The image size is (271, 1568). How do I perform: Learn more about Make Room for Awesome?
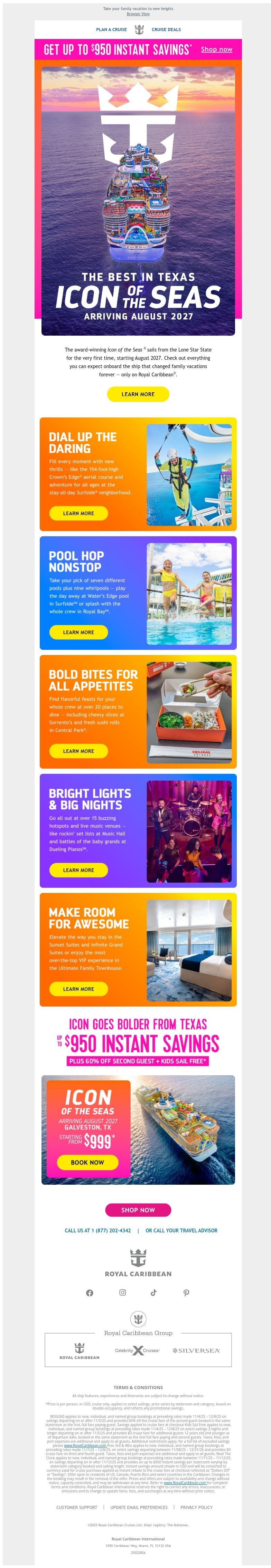(x=78, y=989)
